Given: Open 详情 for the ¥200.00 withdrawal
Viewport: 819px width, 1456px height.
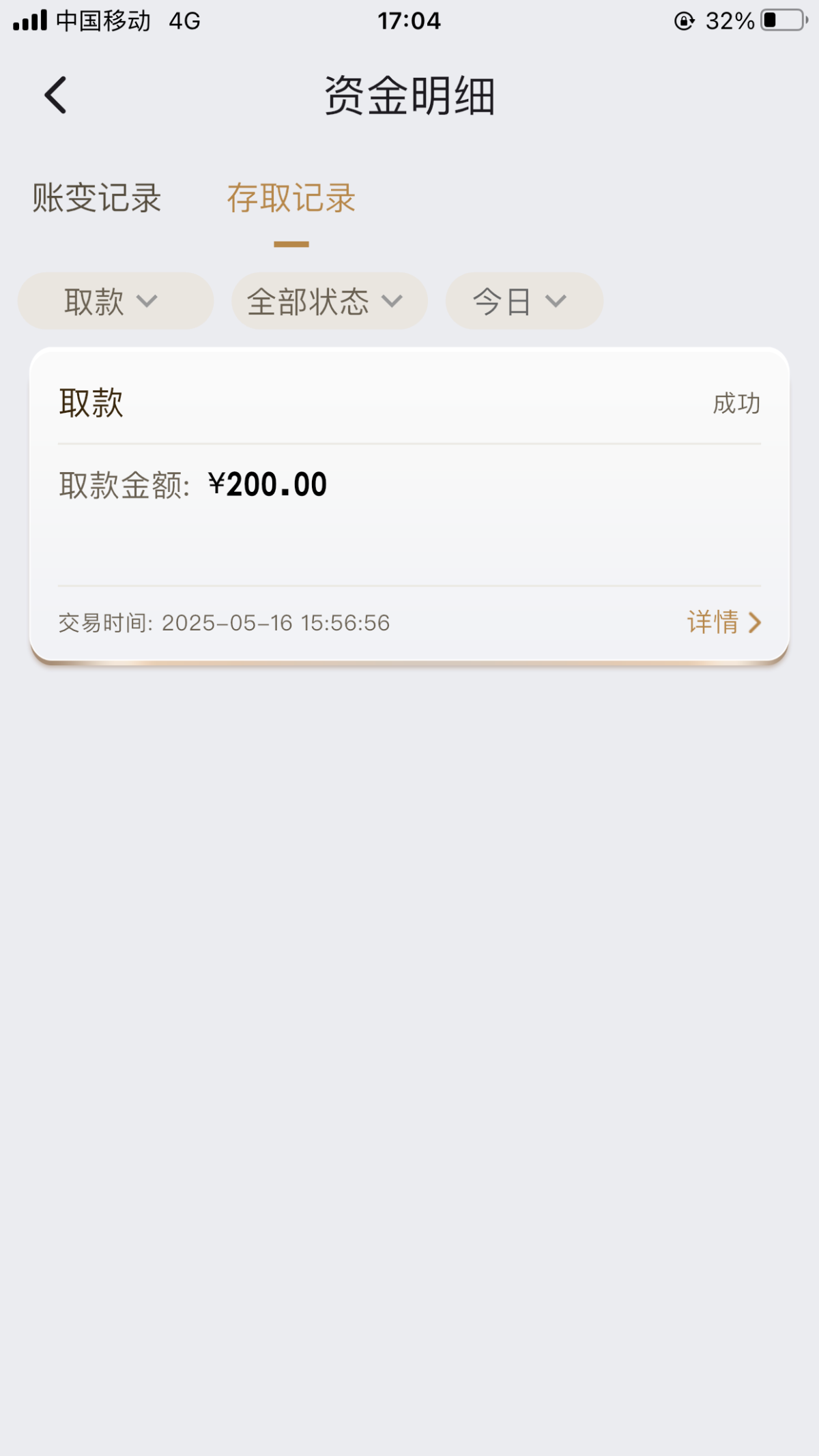Looking at the screenshot, I should 724,622.
